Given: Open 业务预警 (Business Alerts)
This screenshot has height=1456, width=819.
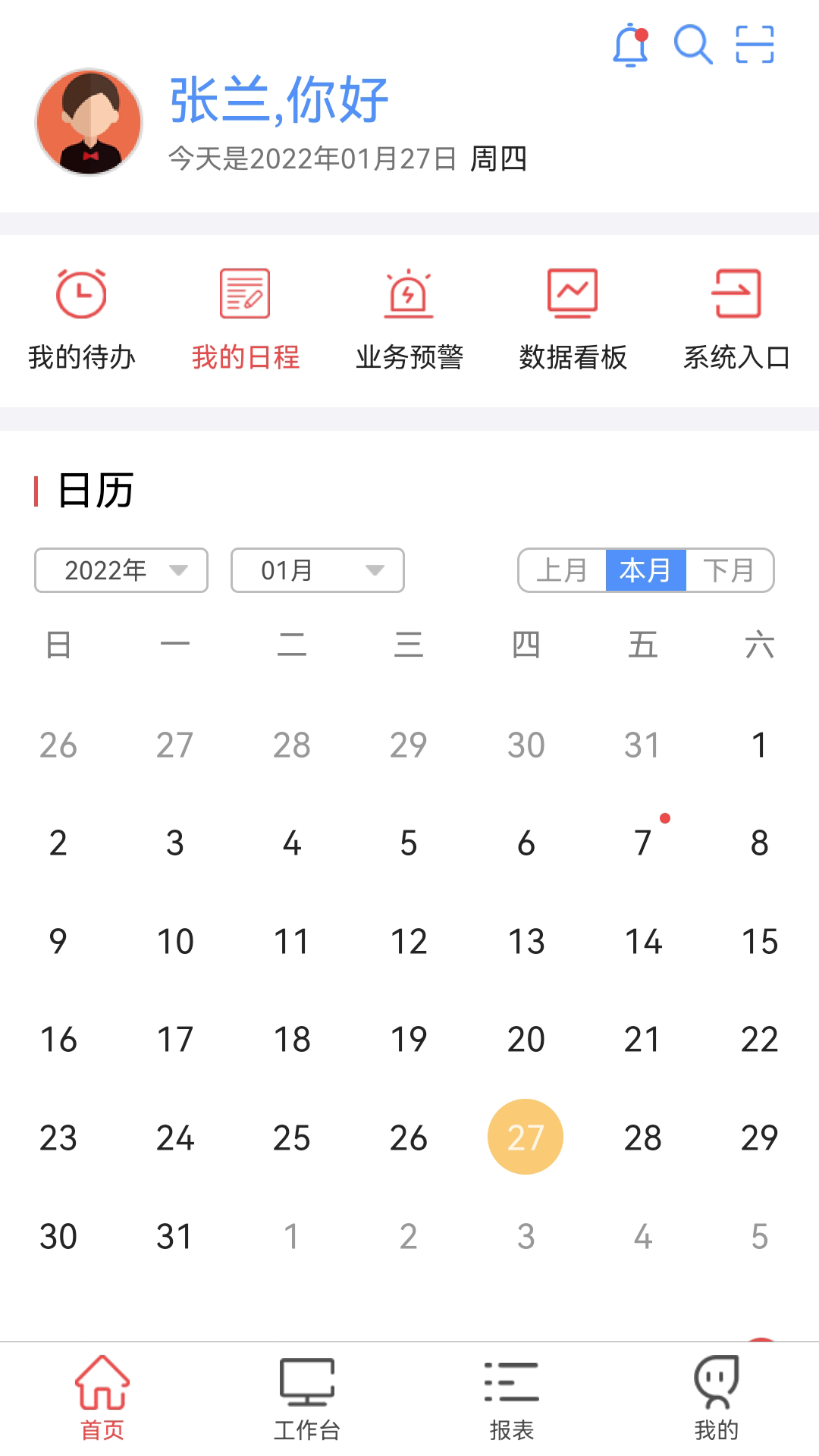Looking at the screenshot, I should [409, 318].
